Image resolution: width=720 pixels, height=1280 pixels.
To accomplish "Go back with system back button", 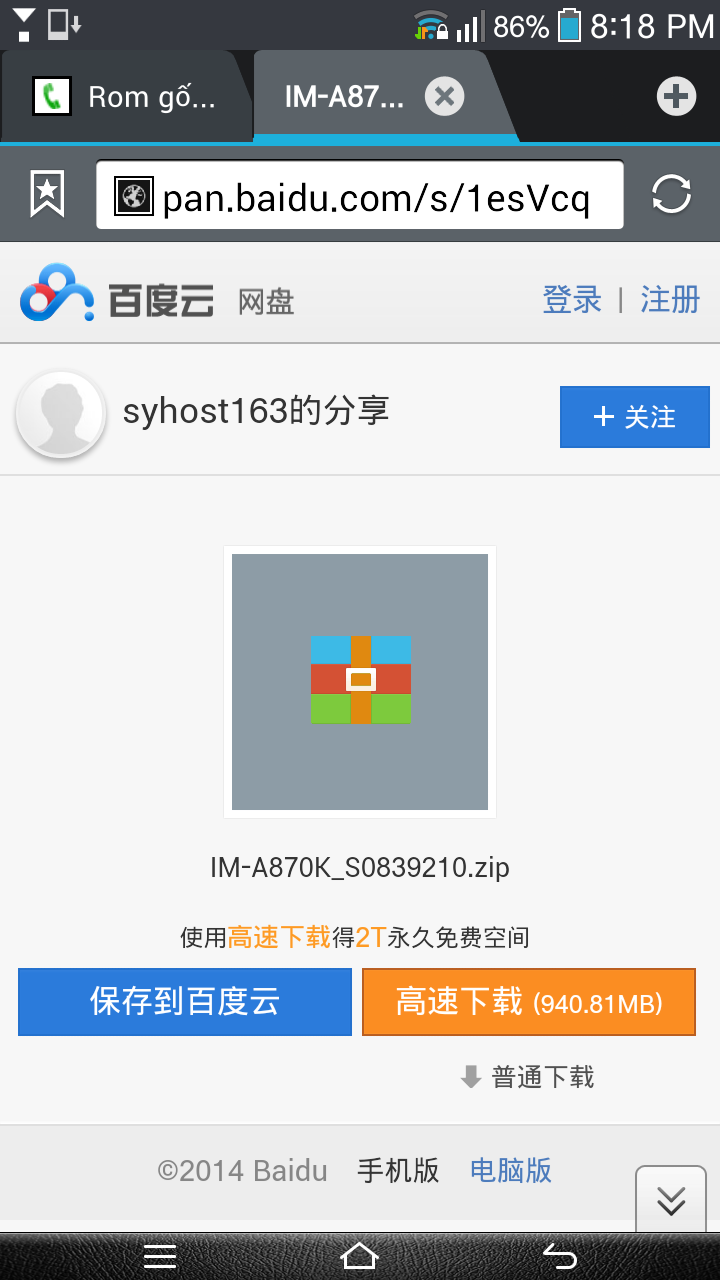I will click(560, 1256).
